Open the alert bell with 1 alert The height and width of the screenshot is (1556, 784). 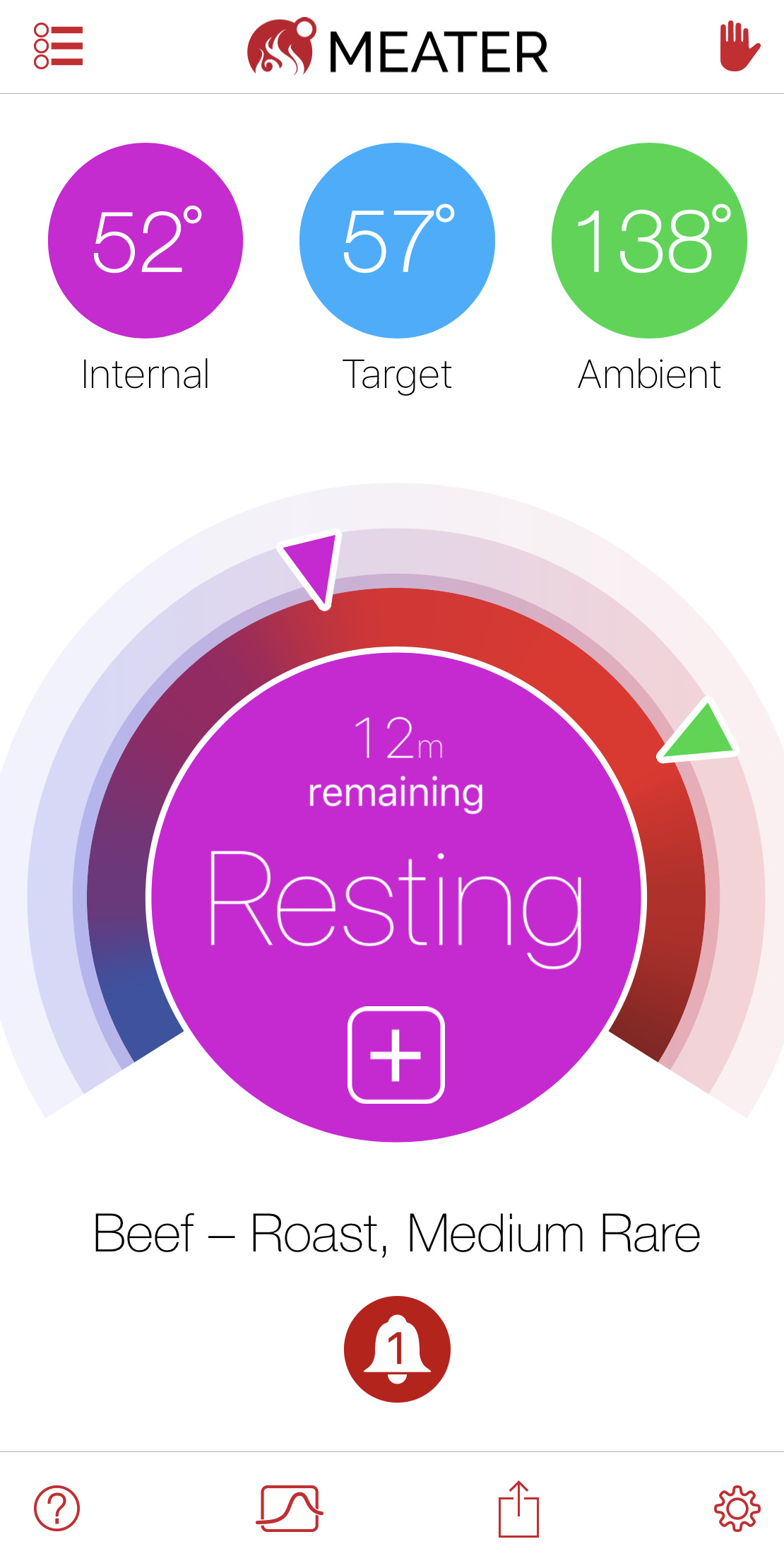(397, 1348)
